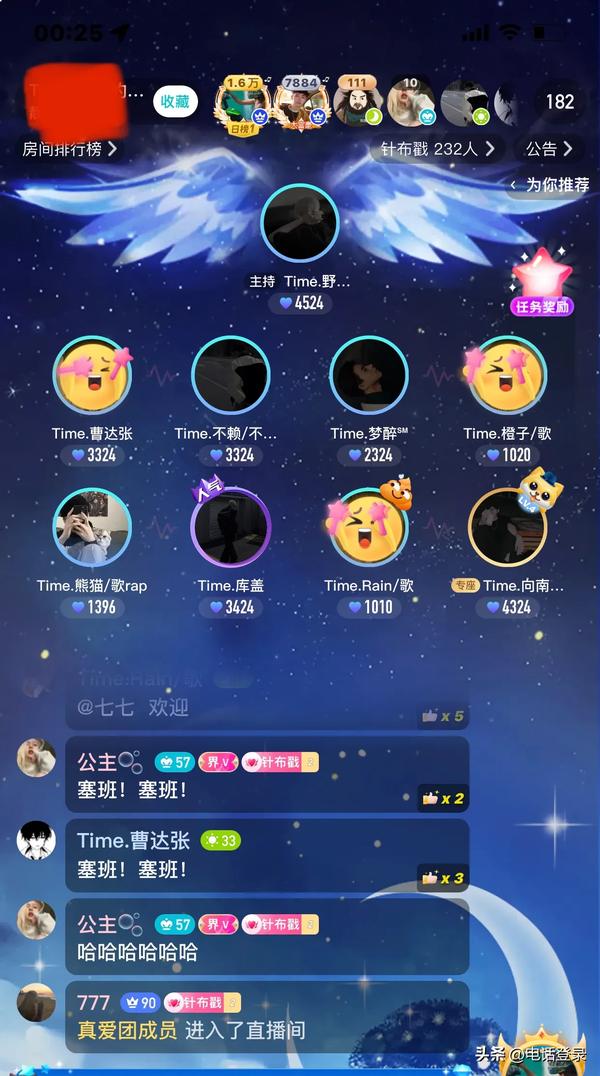Viewport: 600px width, 1076px height.
Task: Select Time.Rain/歌 mic seat
Action: coord(369,527)
